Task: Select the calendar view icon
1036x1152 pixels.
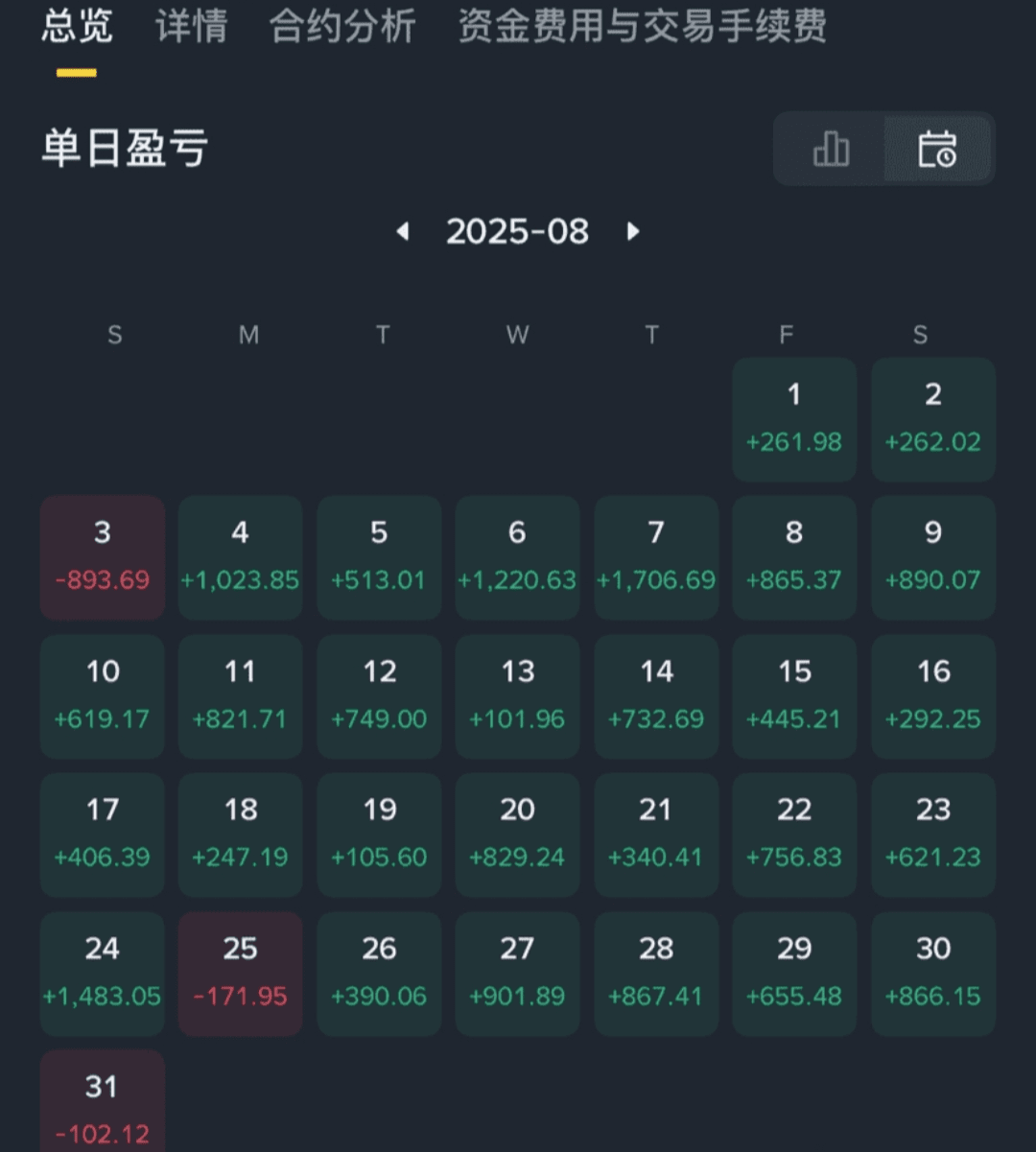Action: pyautogui.click(x=937, y=150)
